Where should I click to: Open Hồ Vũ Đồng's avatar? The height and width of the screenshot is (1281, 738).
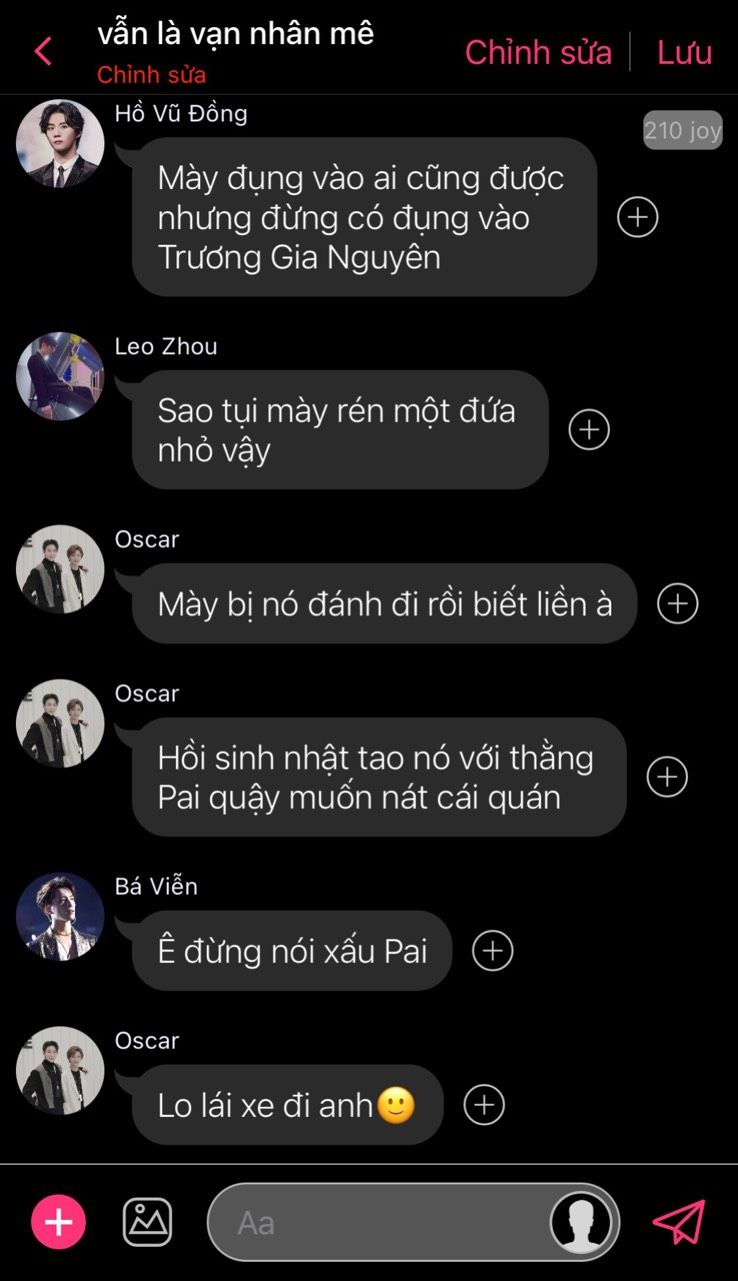tap(60, 143)
